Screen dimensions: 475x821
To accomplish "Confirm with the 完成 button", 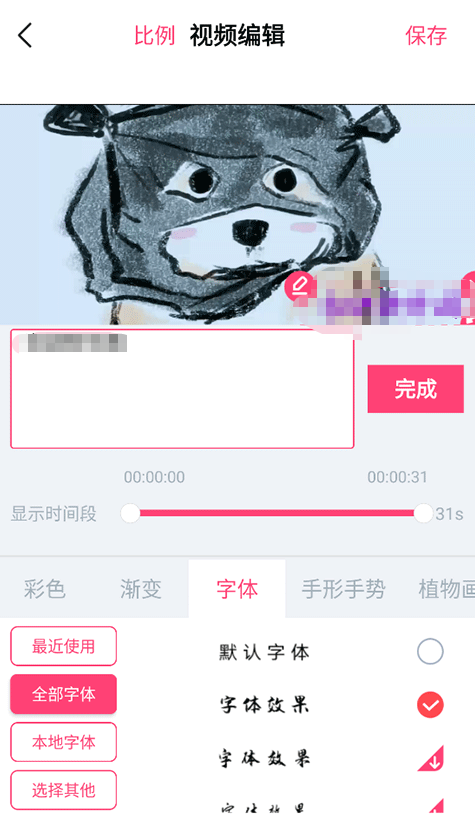I will click(x=415, y=389).
